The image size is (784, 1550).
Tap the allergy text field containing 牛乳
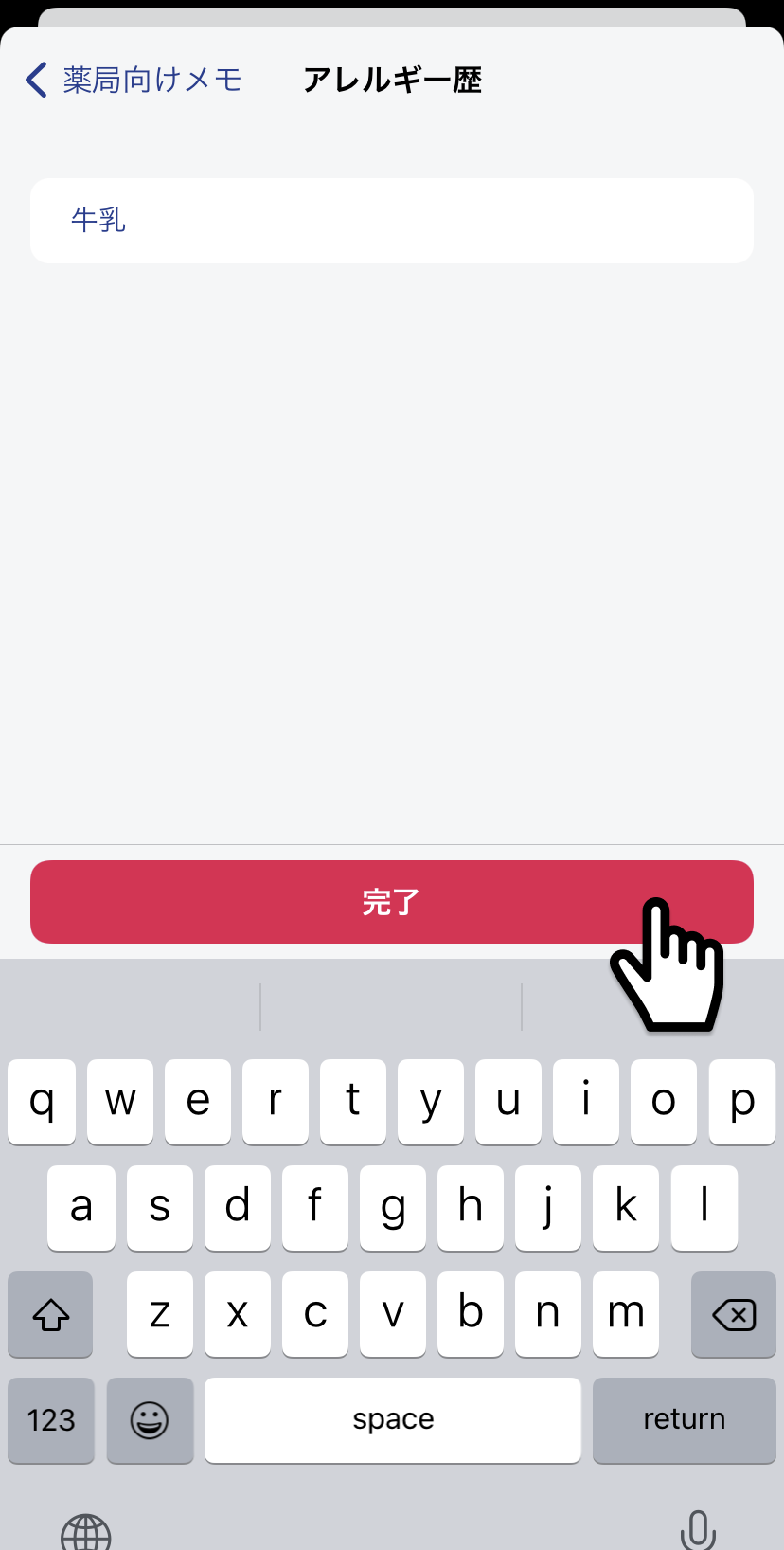click(392, 221)
